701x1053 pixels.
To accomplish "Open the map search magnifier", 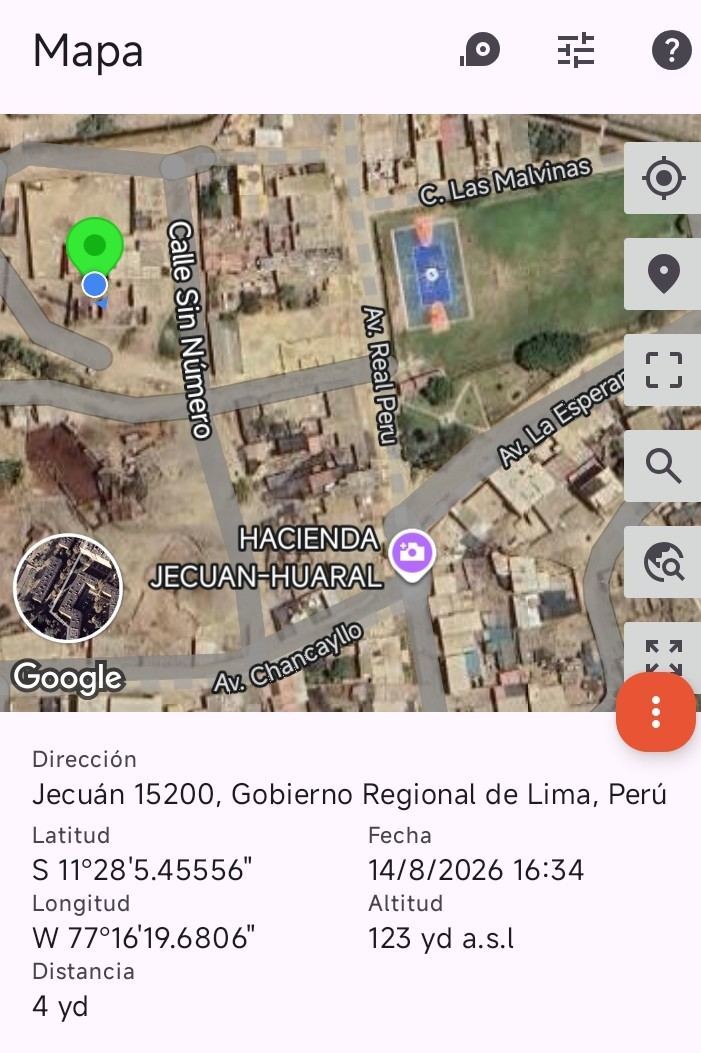I will point(663,466).
